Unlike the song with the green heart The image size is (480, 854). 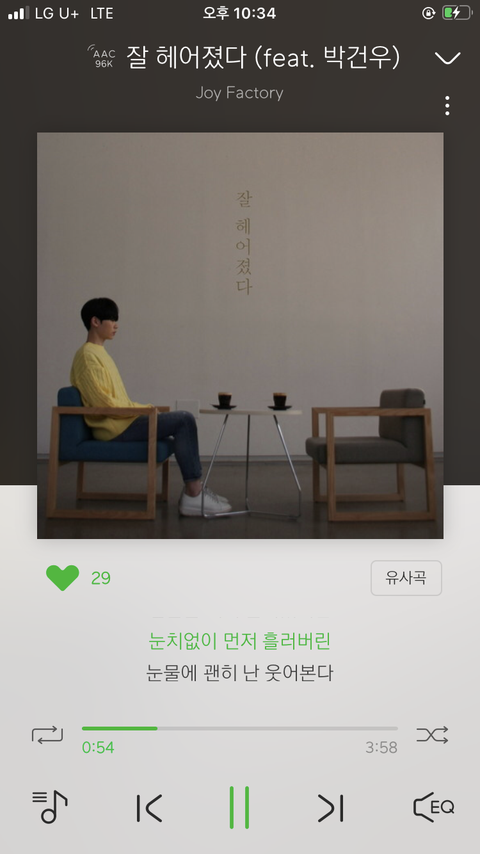click(63, 578)
